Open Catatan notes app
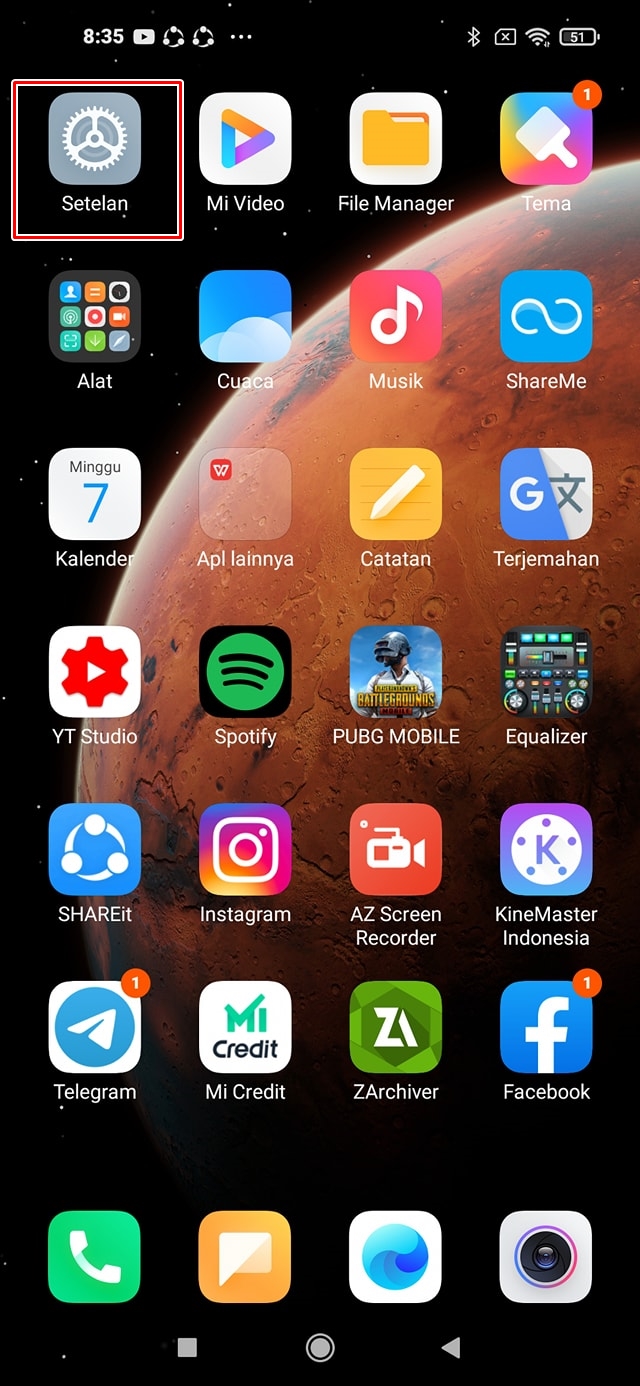 click(x=396, y=494)
